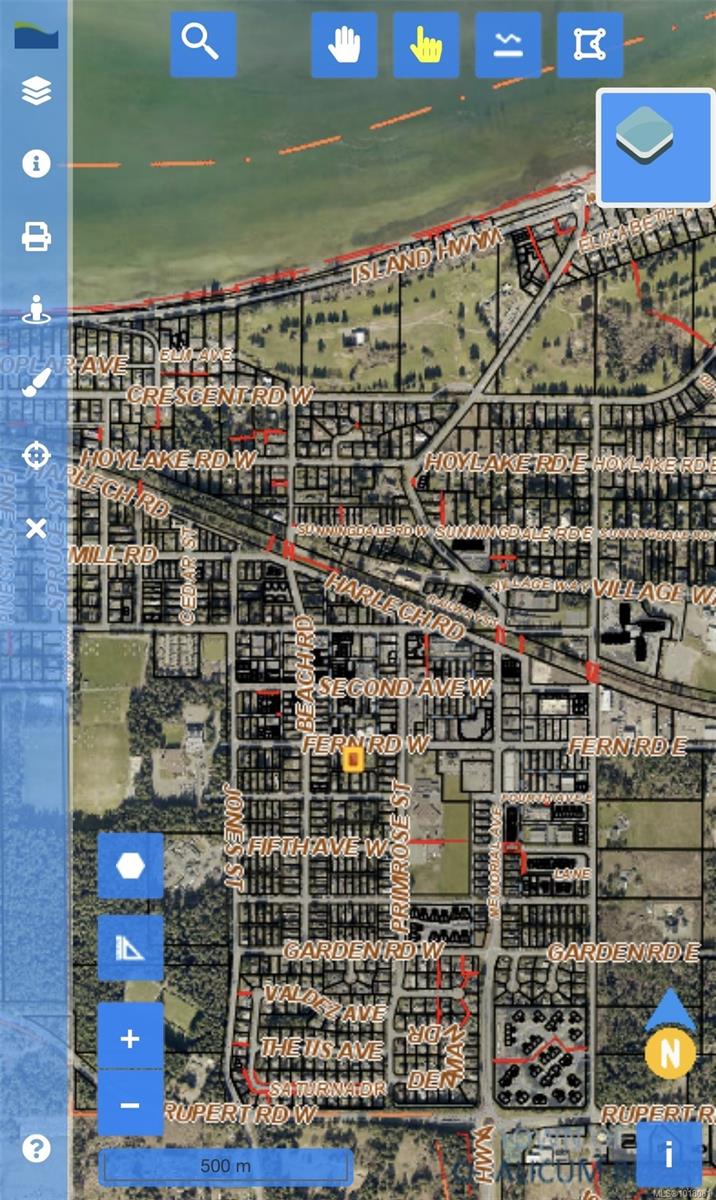Zoom in on the map
This screenshot has height=1200, width=716.
pos(130,1038)
